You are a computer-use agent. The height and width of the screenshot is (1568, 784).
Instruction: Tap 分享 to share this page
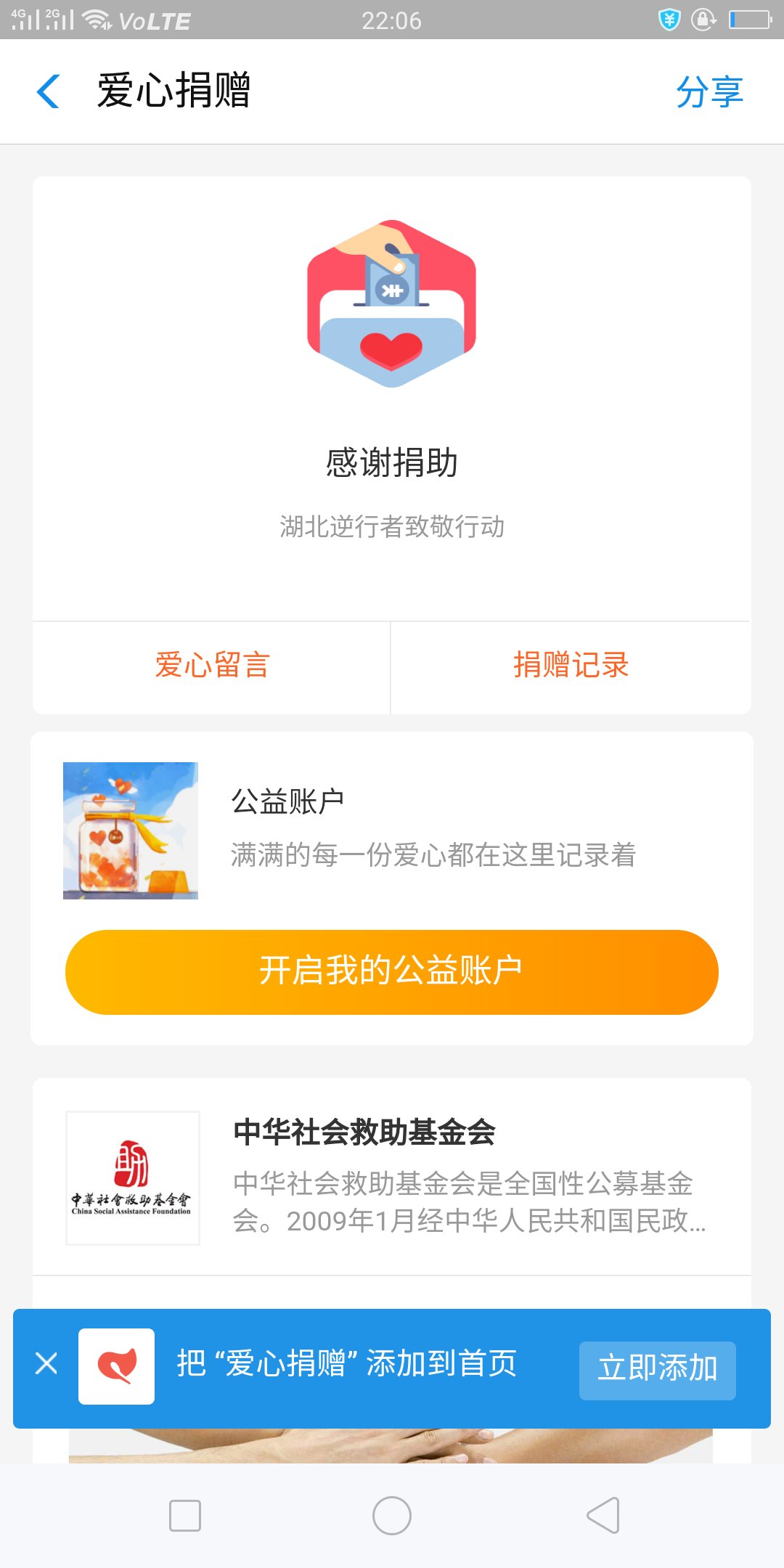click(x=709, y=92)
